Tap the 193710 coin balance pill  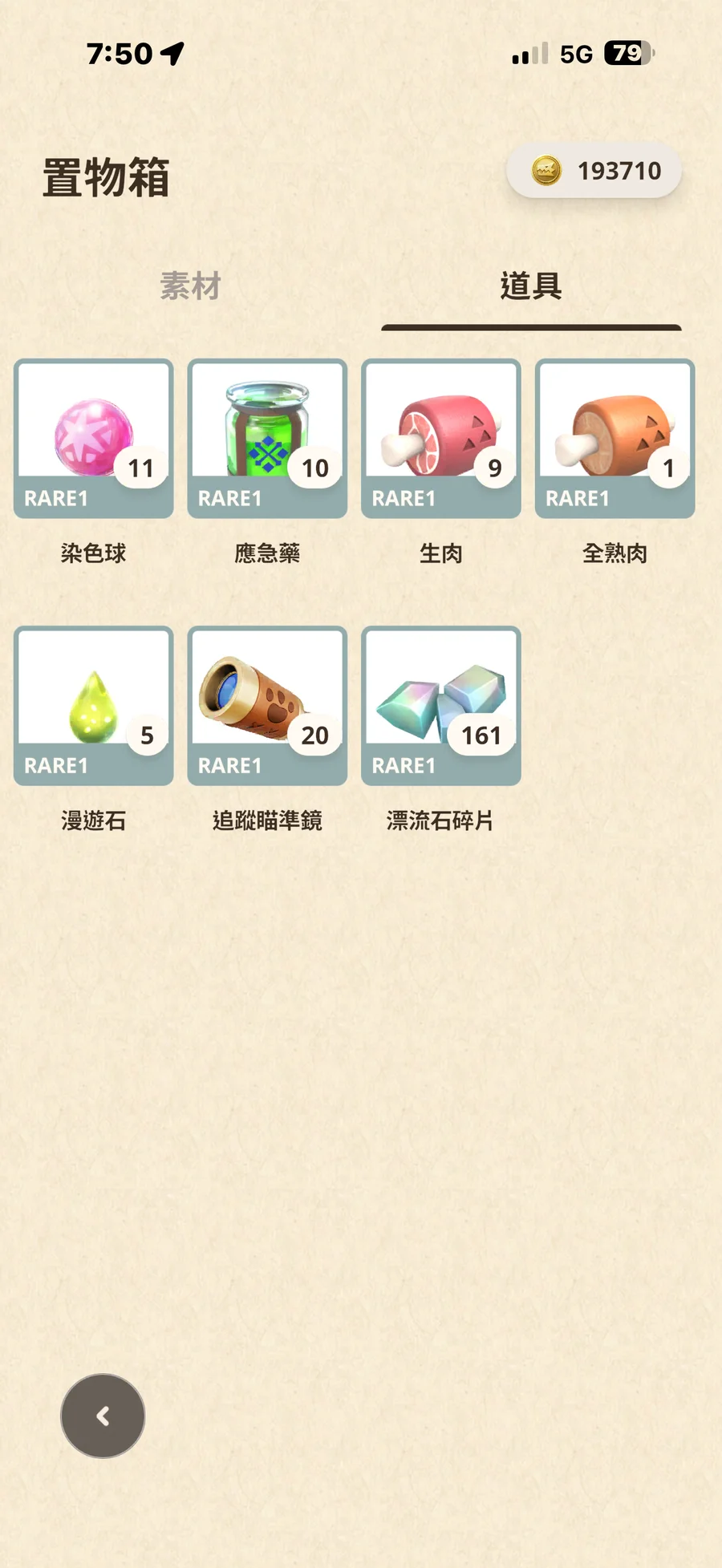[x=594, y=171]
